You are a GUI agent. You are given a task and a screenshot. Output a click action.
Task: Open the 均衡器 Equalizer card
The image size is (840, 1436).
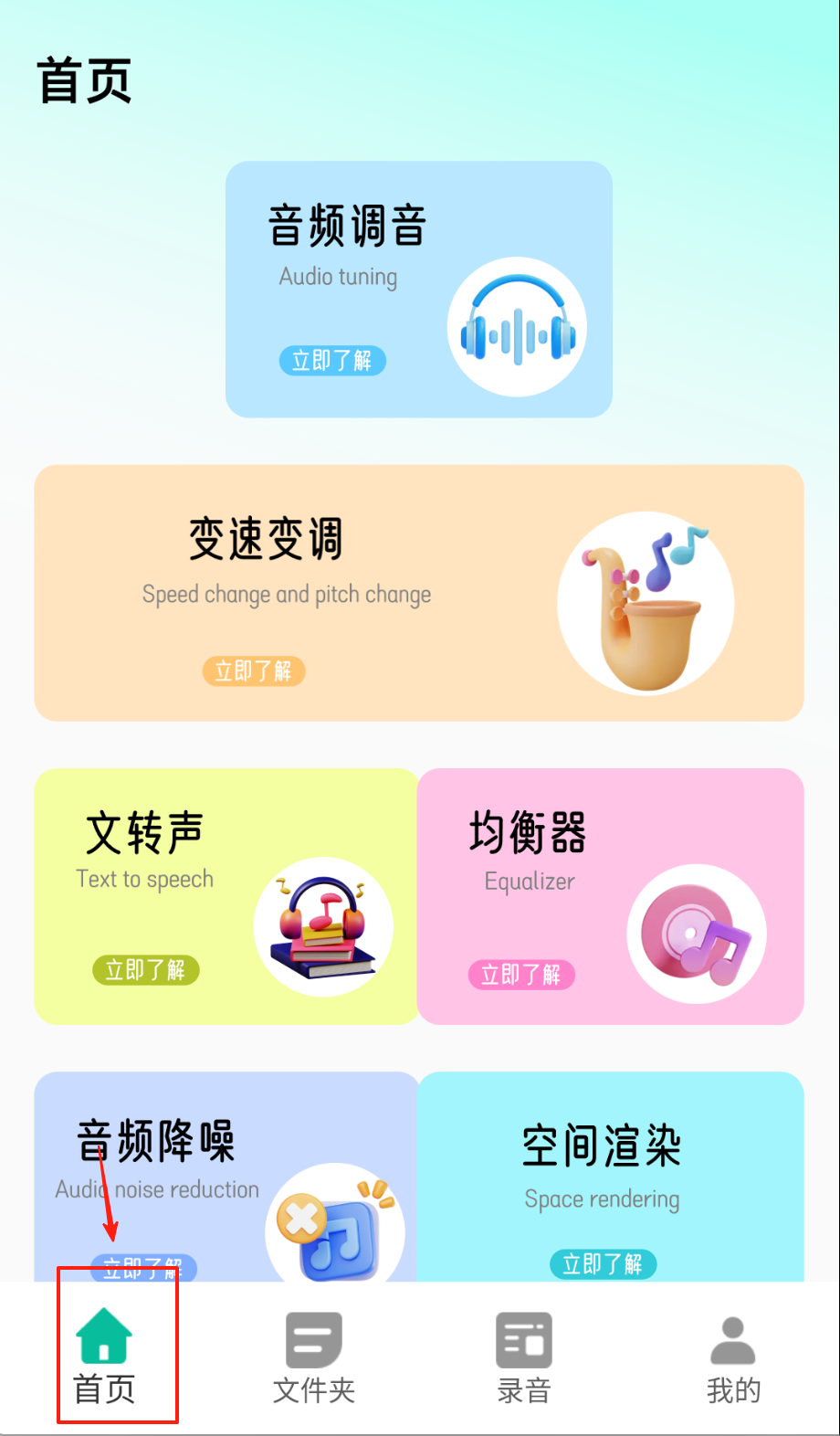pos(610,895)
